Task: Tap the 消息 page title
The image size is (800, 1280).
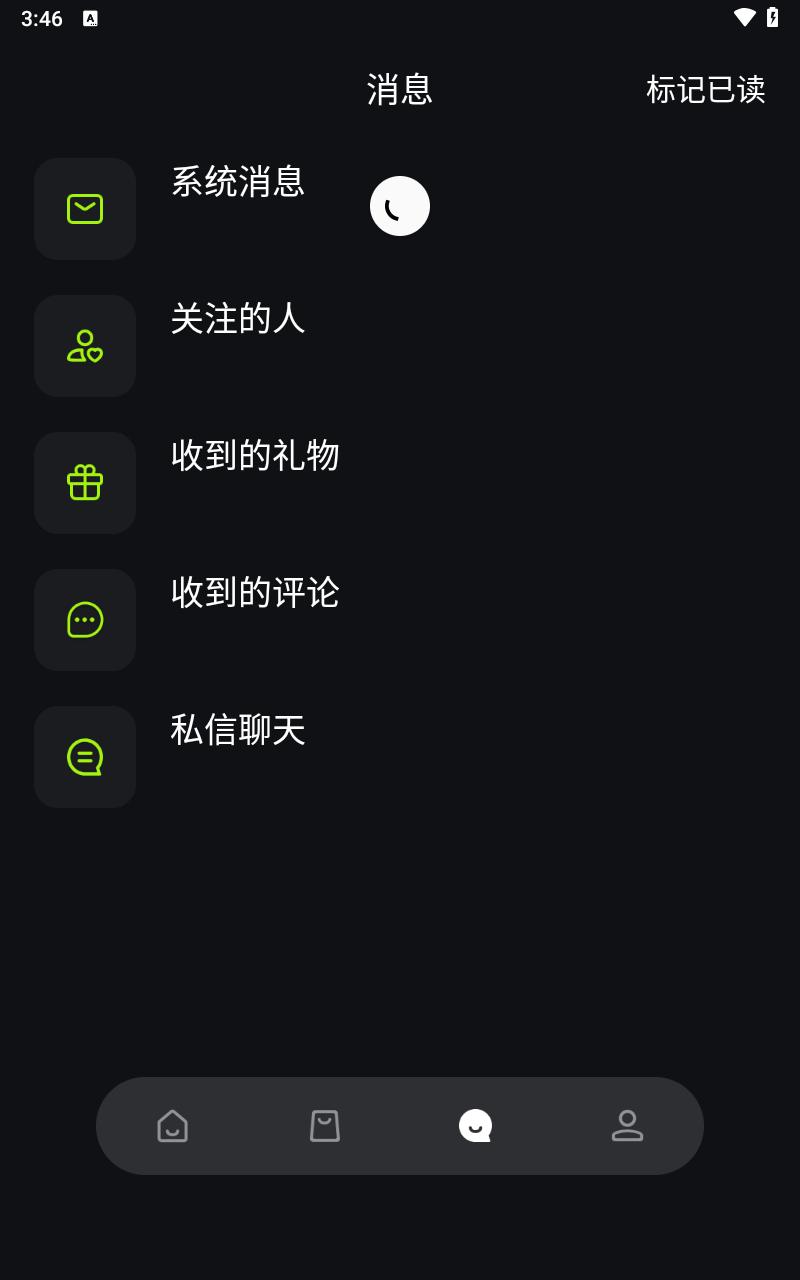Action: pyautogui.click(x=400, y=90)
